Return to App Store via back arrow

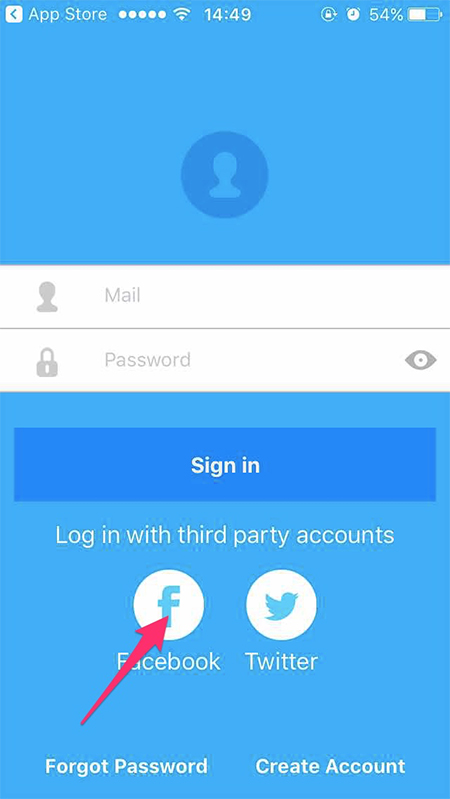pyautogui.click(x=14, y=14)
